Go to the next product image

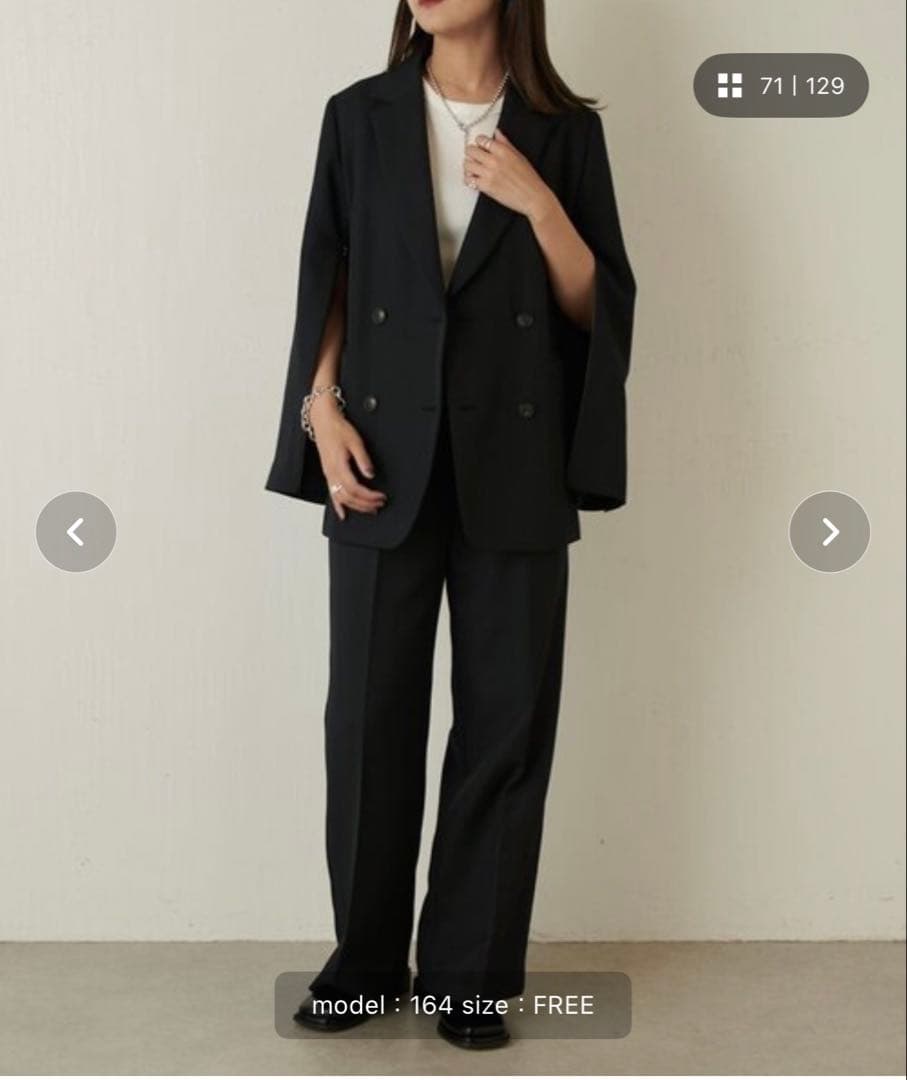(829, 532)
